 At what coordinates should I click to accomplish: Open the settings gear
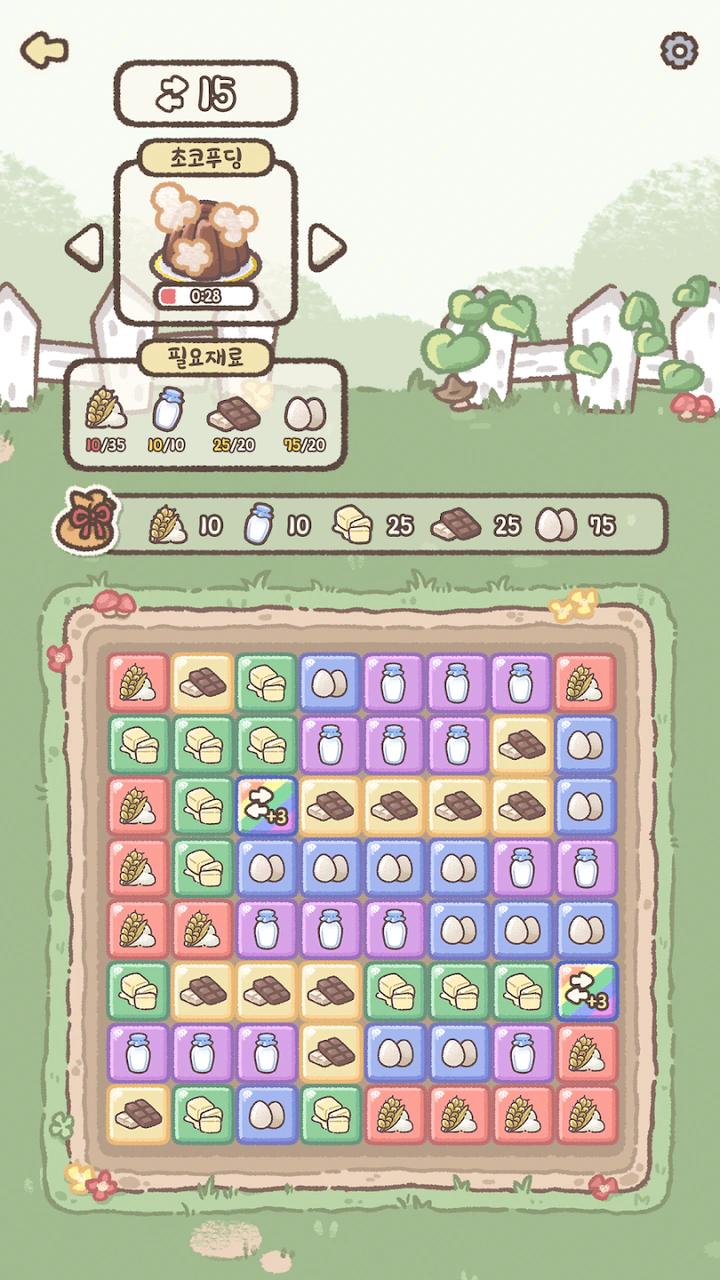[680, 49]
